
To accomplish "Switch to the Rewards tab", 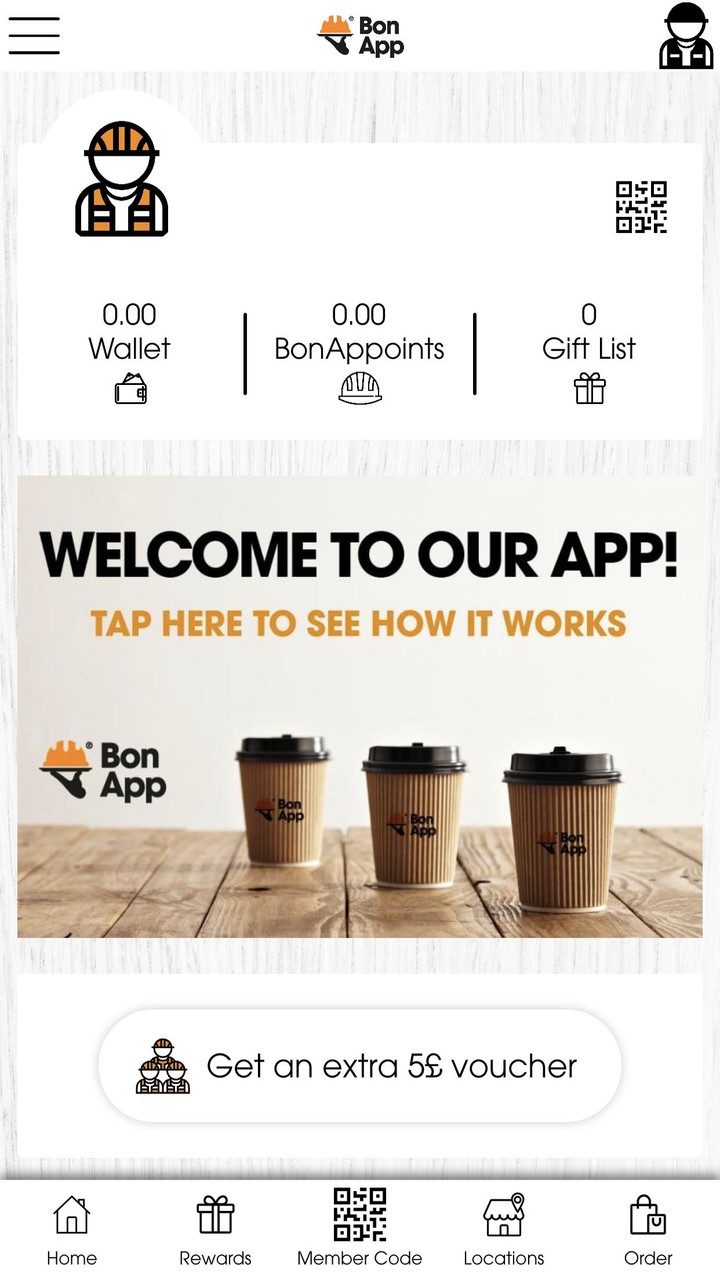I will pyautogui.click(x=215, y=1230).
